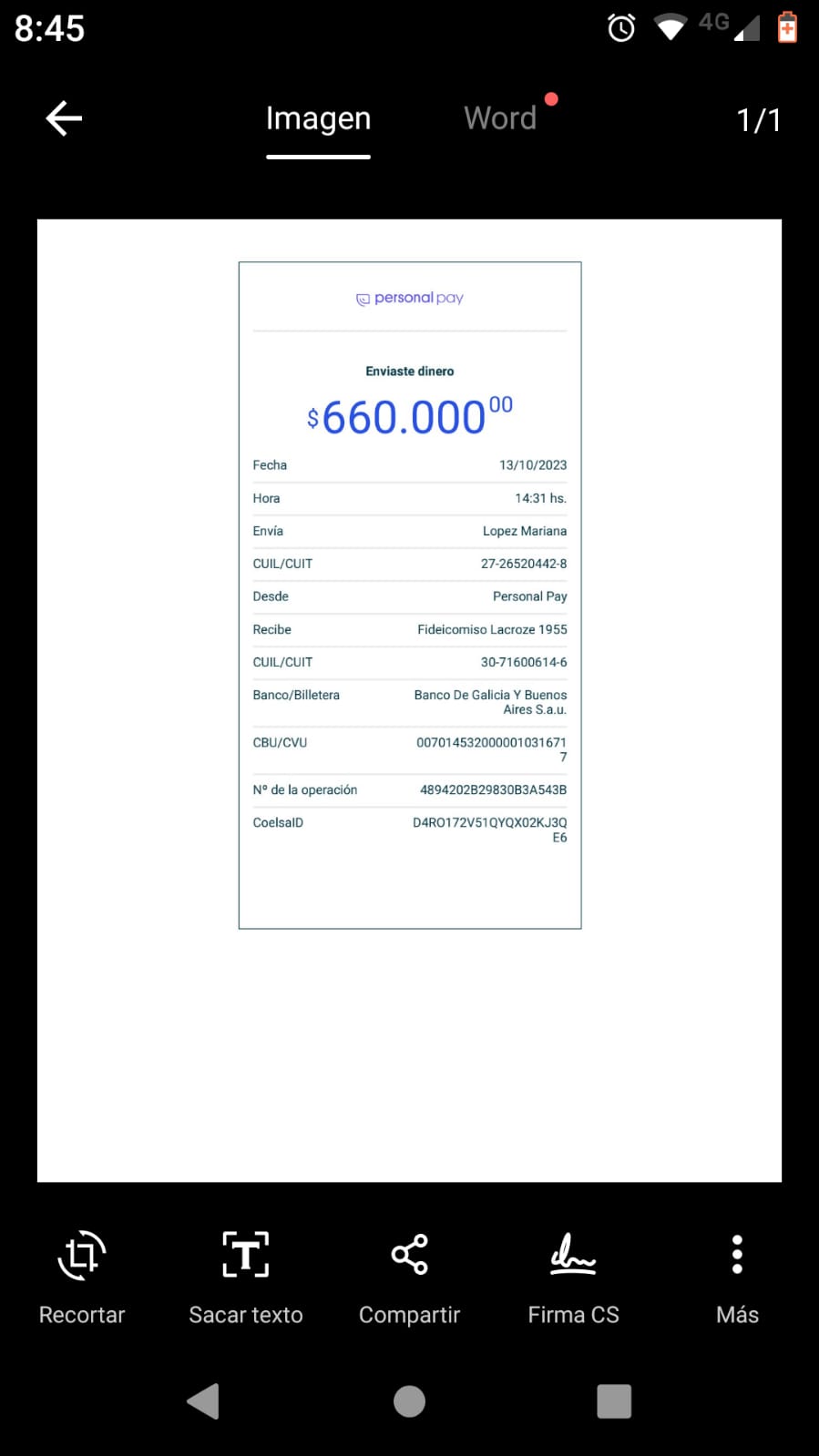Open recent apps from navigation bar
819x1456 pixels.
[614, 1401]
